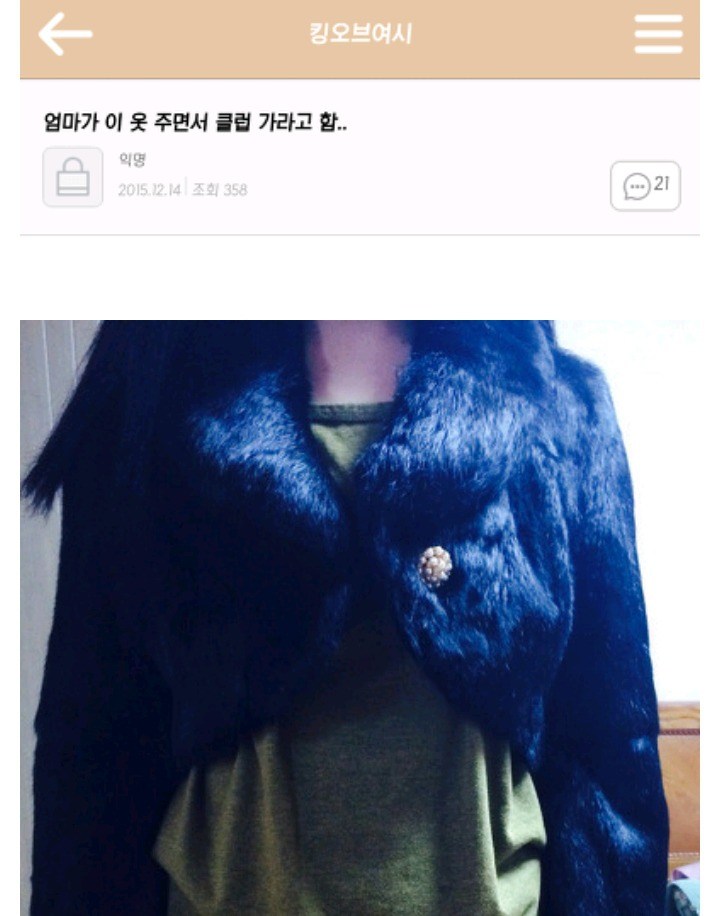View the 21 comments on this post
Viewport: 720px width, 916px height.
click(x=645, y=186)
